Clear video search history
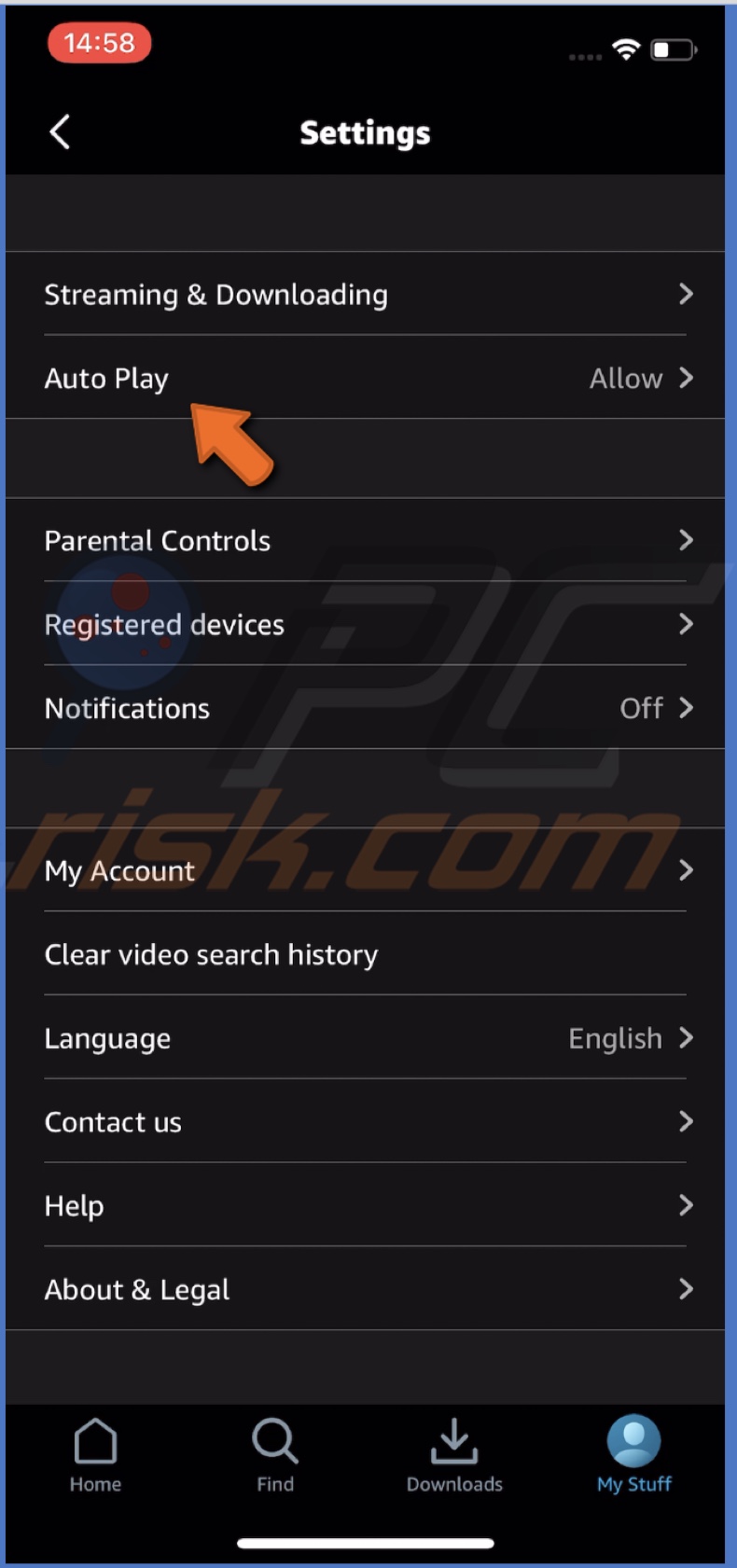 point(365,954)
